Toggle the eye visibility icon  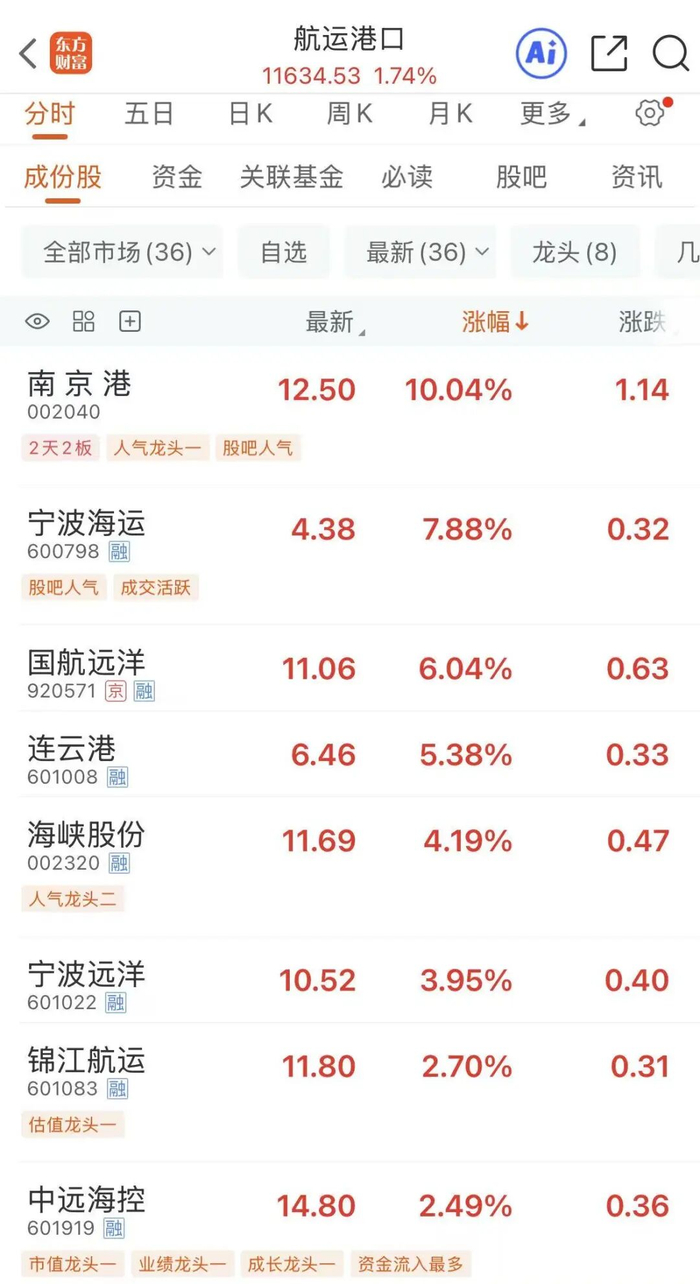tap(37, 322)
